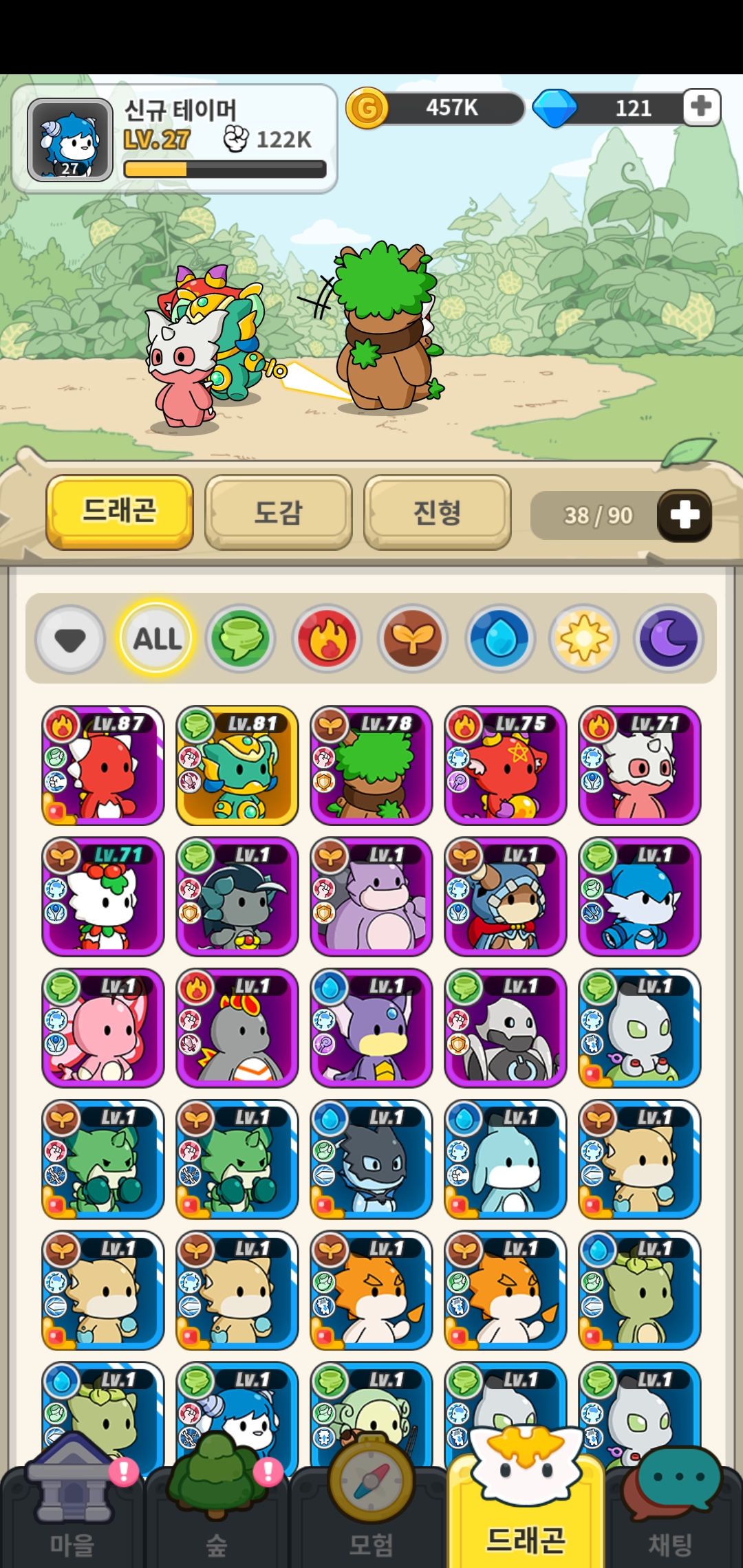This screenshot has height=1568, width=743.
Task: Switch to the 도감 tab
Action: point(278,512)
